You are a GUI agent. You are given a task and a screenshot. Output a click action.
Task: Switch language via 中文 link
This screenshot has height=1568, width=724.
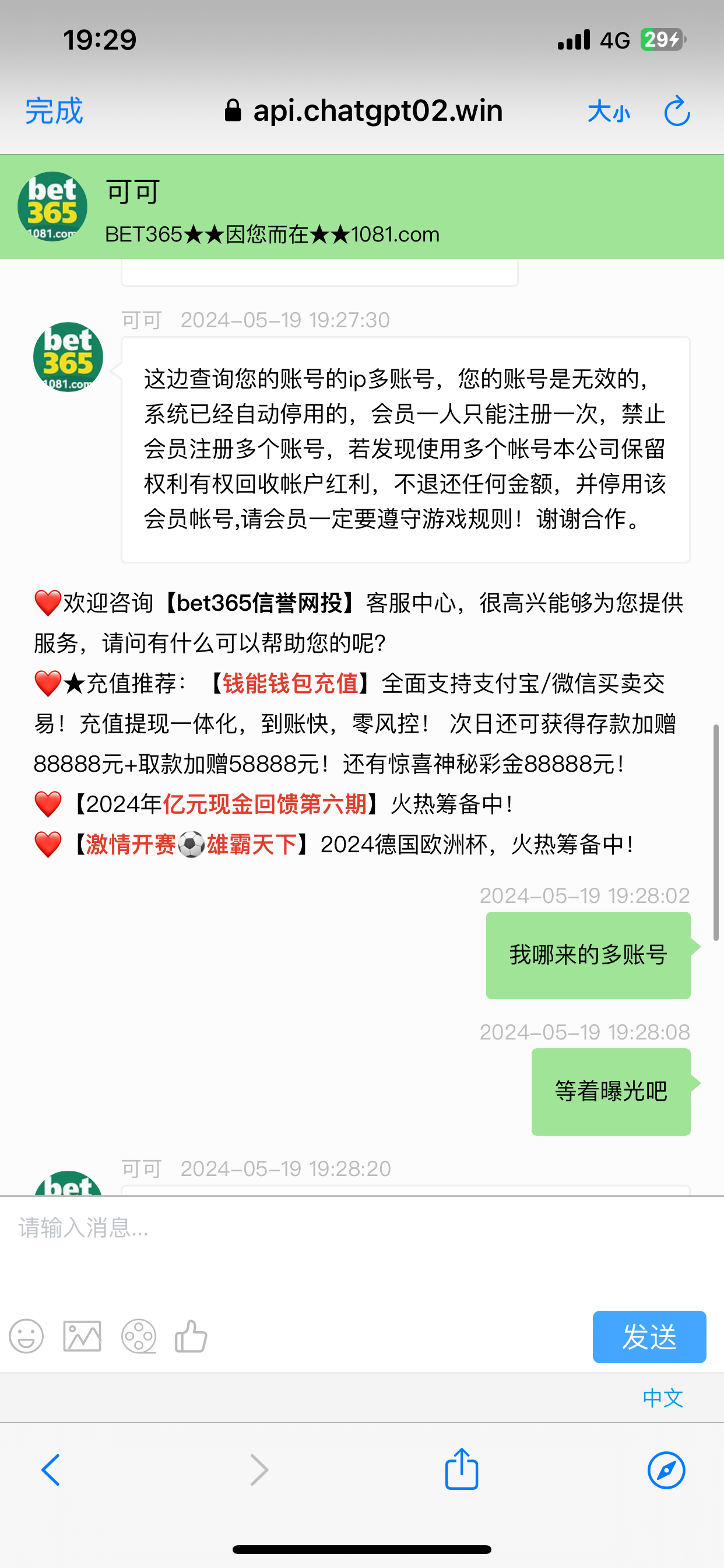(663, 1398)
